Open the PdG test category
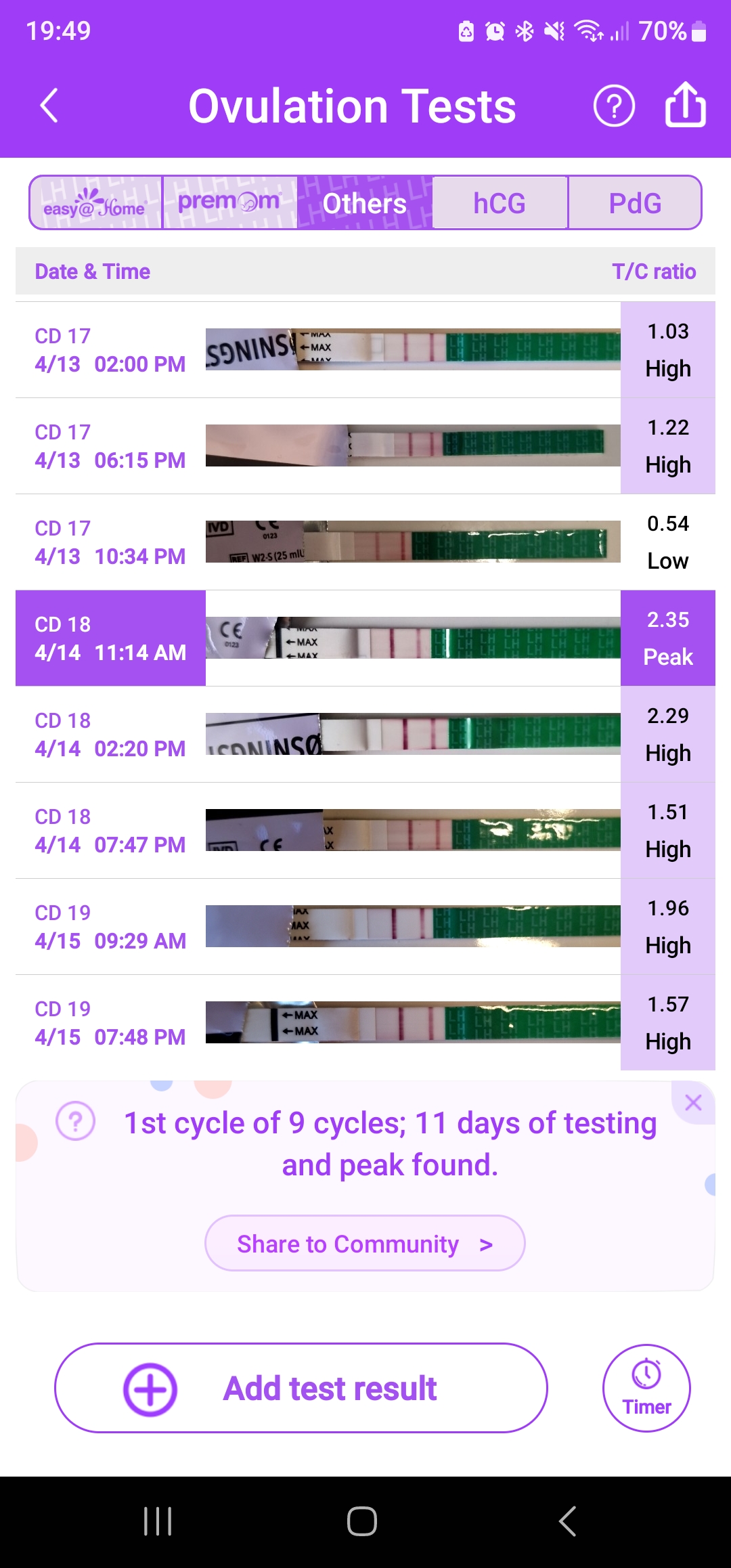This screenshot has height=1568, width=731. pos(634,202)
